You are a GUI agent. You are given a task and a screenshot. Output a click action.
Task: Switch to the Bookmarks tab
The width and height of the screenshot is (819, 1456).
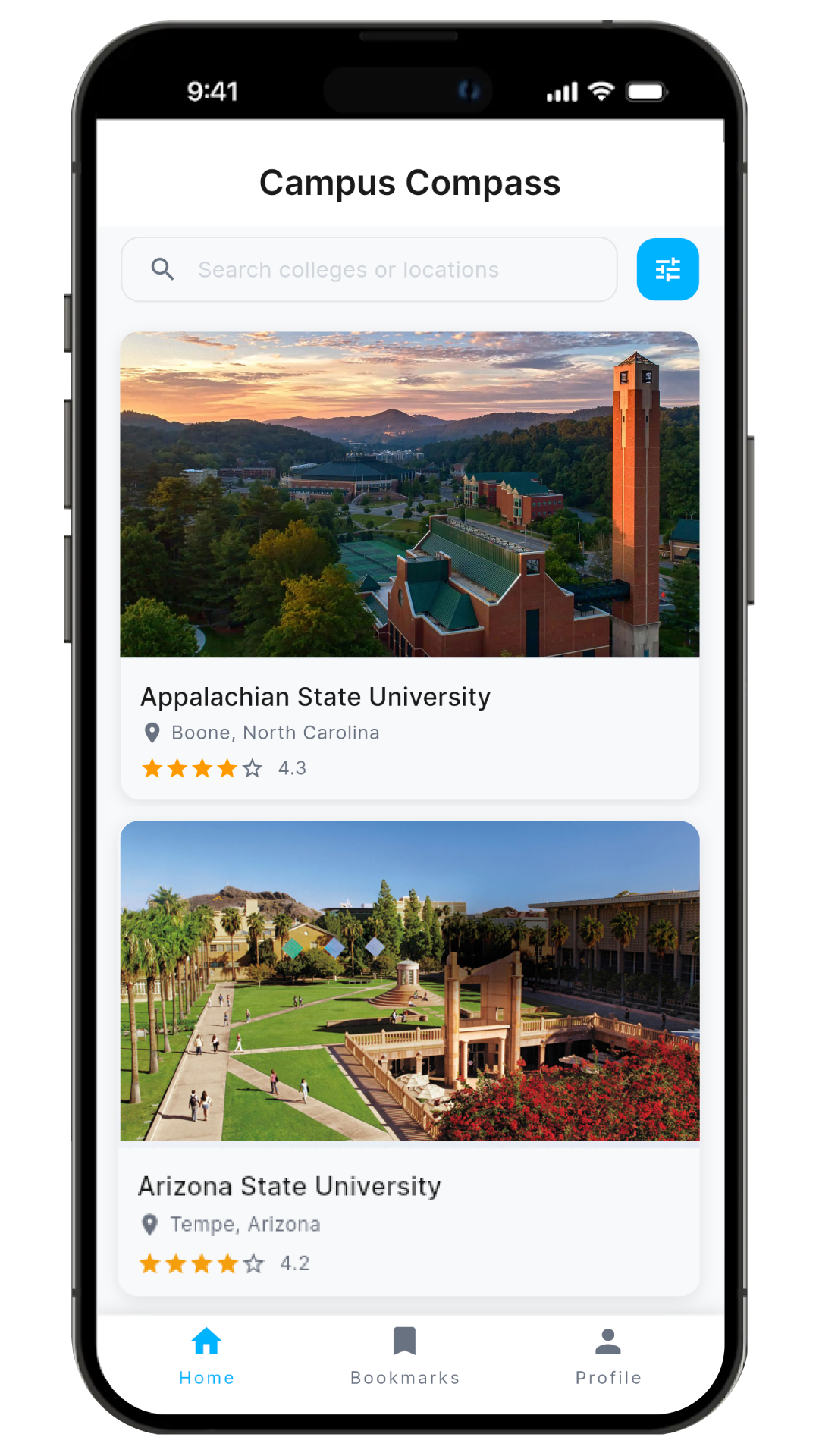pos(405,1355)
